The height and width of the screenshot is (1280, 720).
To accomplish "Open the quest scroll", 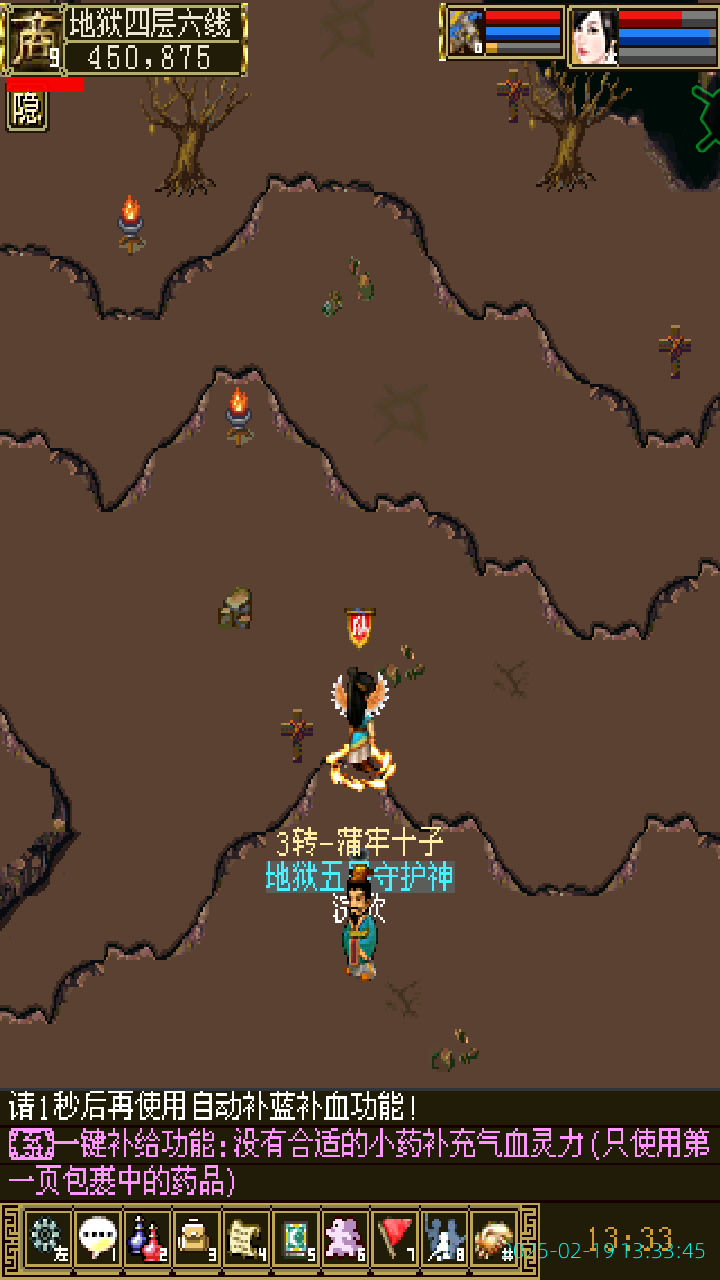I will click(246, 1238).
